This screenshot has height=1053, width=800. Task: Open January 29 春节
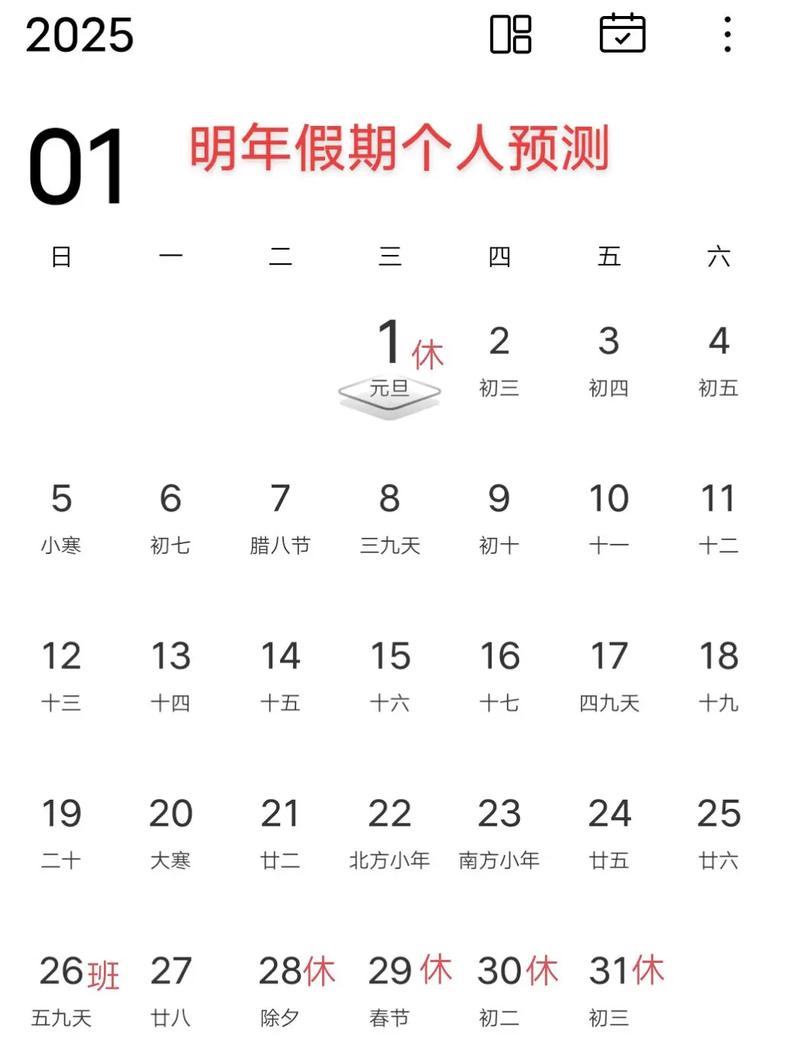(x=390, y=988)
